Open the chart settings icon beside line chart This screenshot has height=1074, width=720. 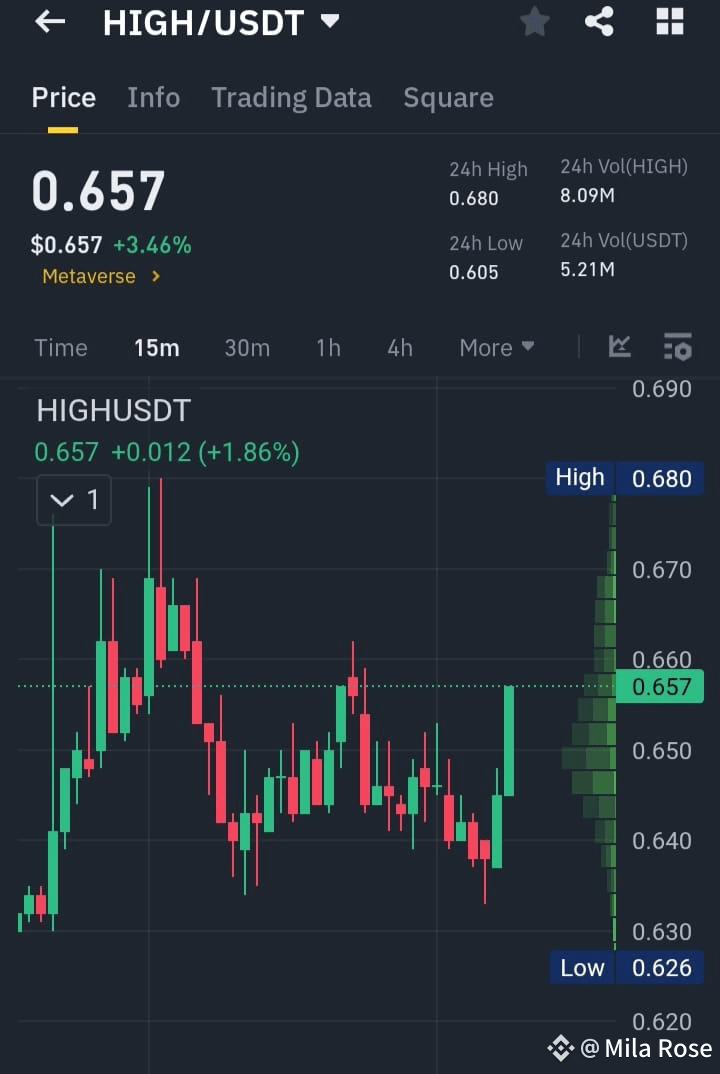[x=677, y=347]
